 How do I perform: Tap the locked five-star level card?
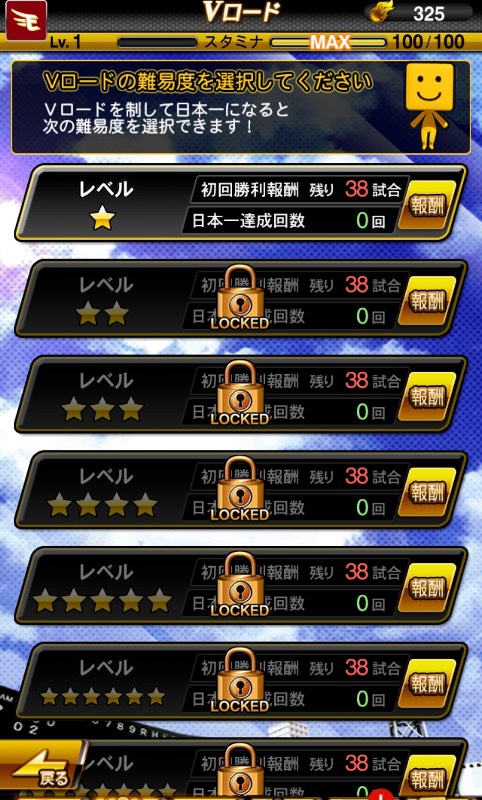coord(241,586)
